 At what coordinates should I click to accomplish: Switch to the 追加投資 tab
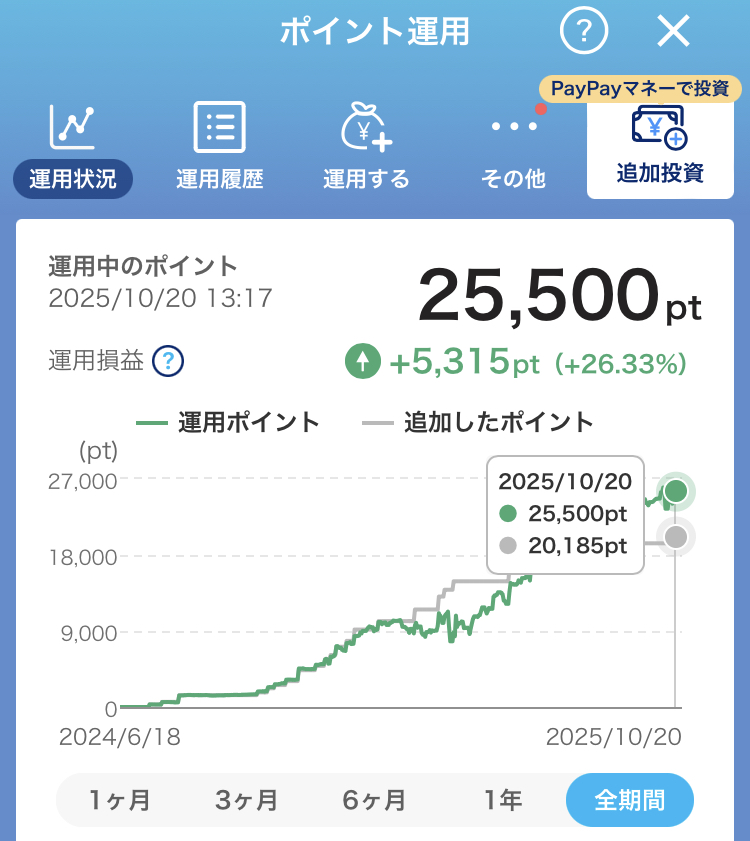point(659,147)
